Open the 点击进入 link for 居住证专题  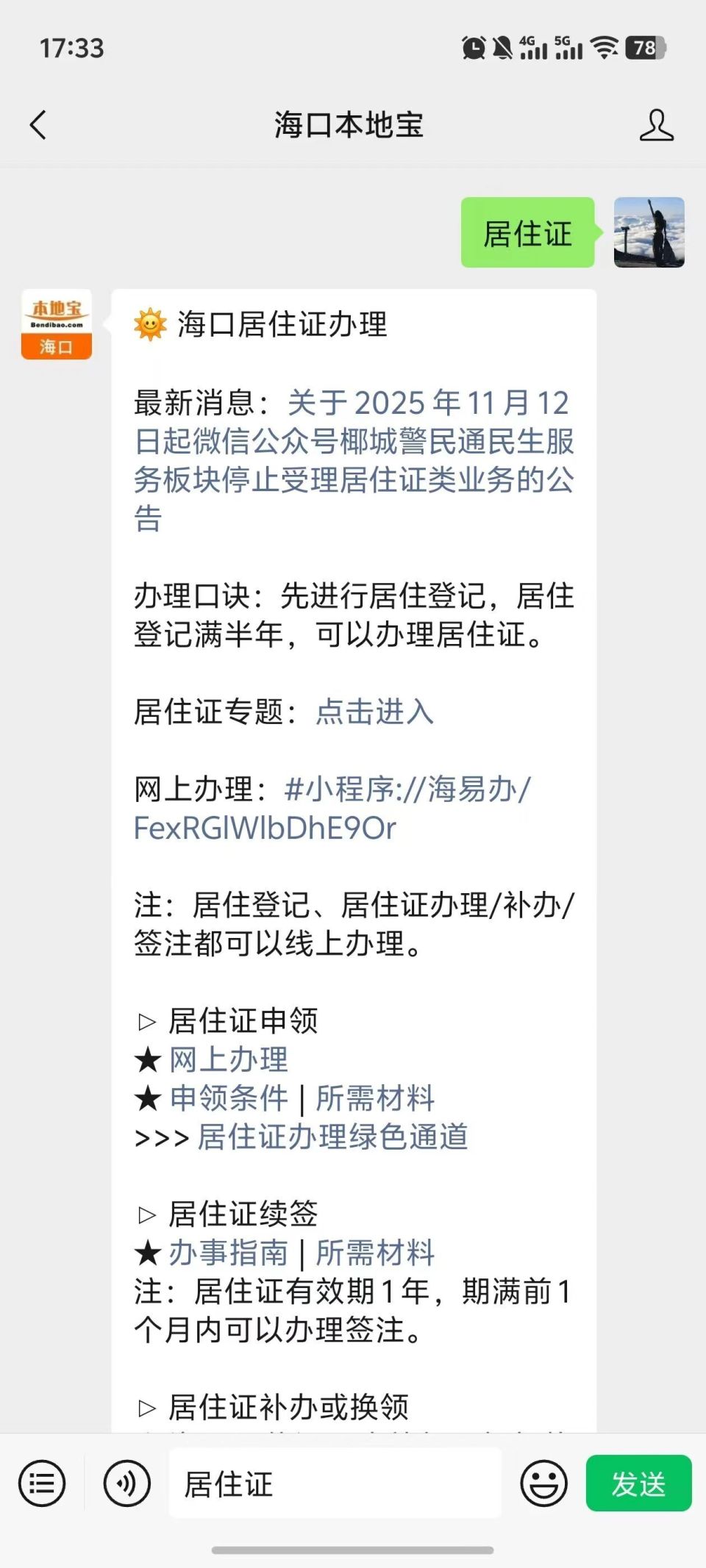click(x=374, y=712)
